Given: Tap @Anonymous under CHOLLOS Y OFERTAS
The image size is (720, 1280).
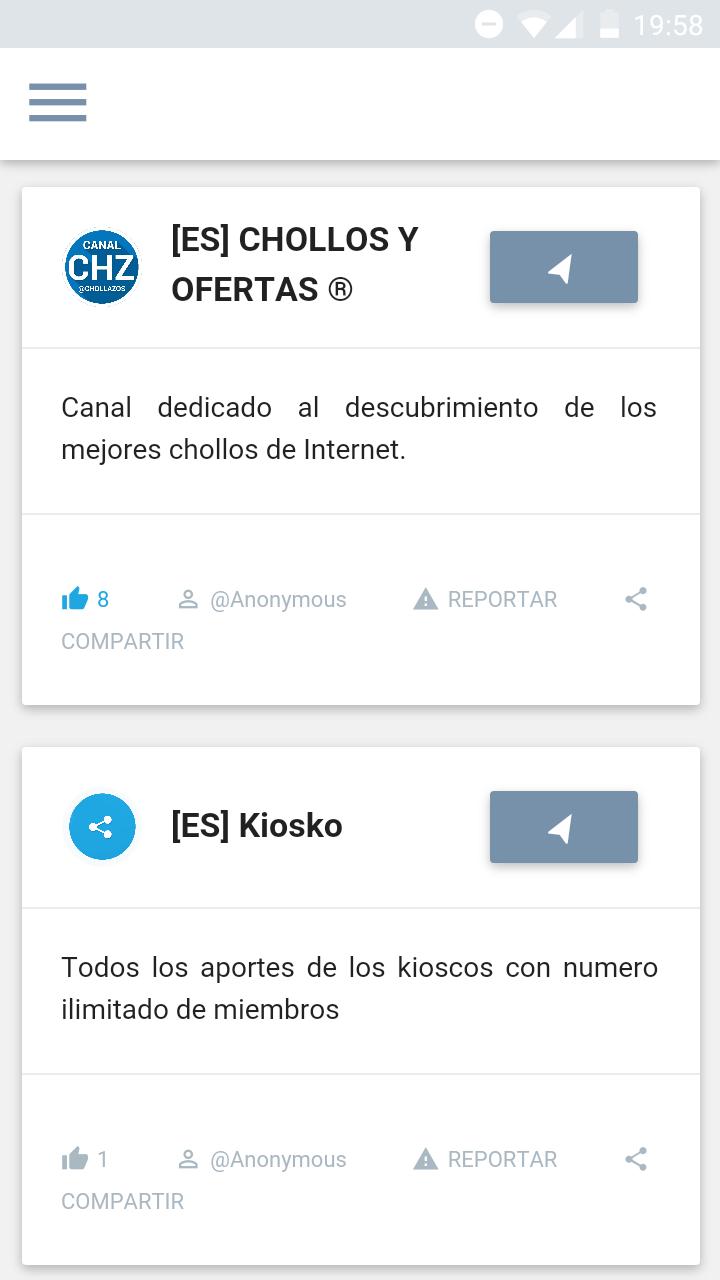Looking at the screenshot, I should 262,599.
